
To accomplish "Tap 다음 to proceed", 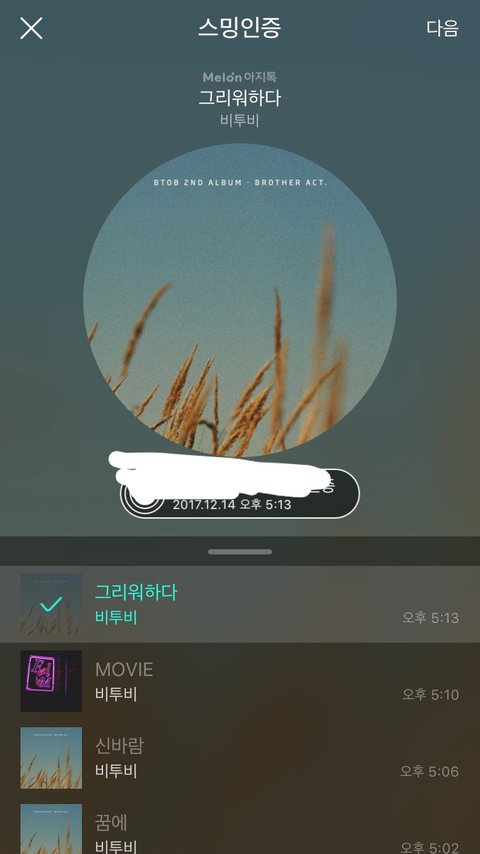I will click(x=442, y=28).
